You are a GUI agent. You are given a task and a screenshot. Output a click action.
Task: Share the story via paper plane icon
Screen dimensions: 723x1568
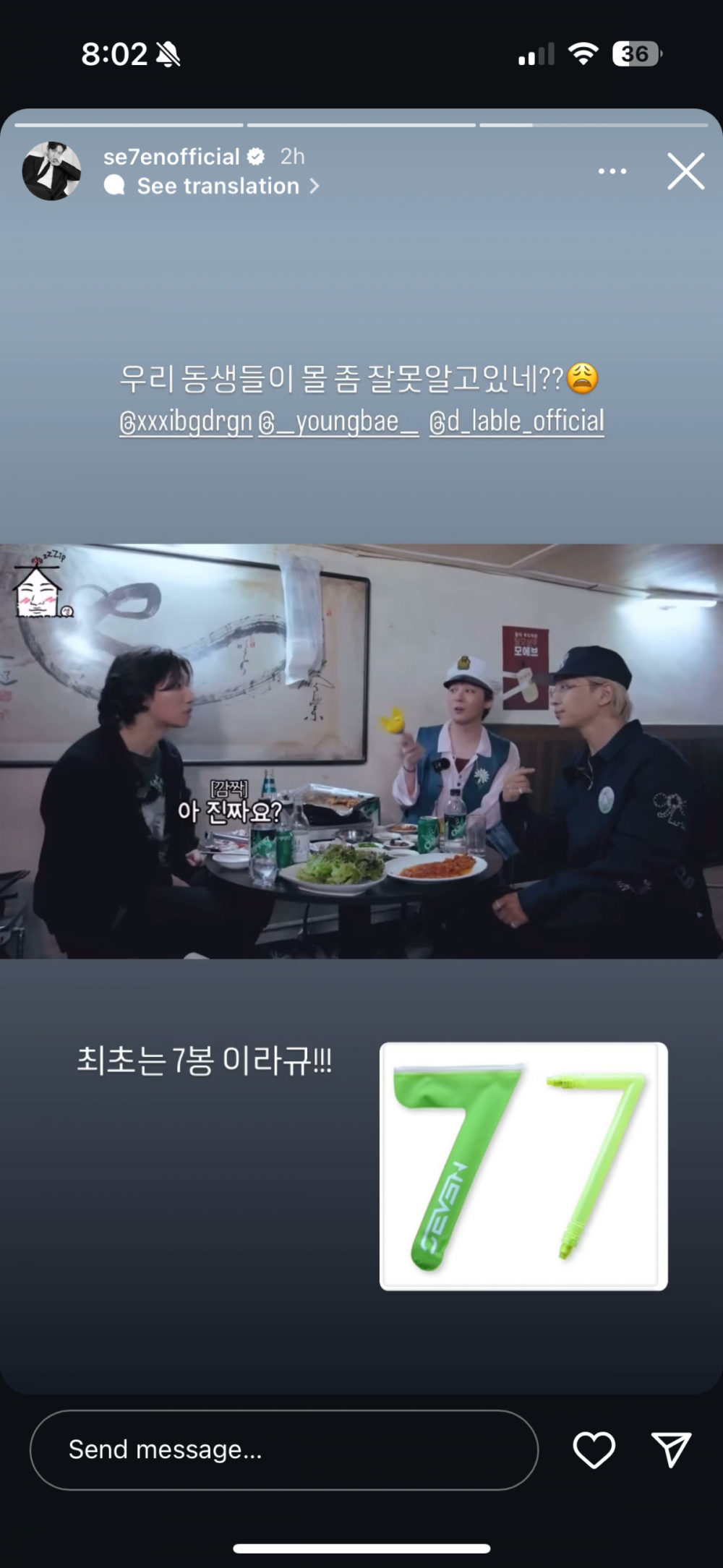coord(671,1450)
